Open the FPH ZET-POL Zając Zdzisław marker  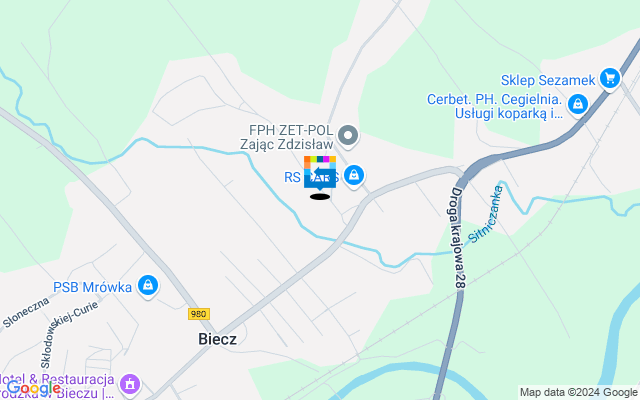[348, 134]
